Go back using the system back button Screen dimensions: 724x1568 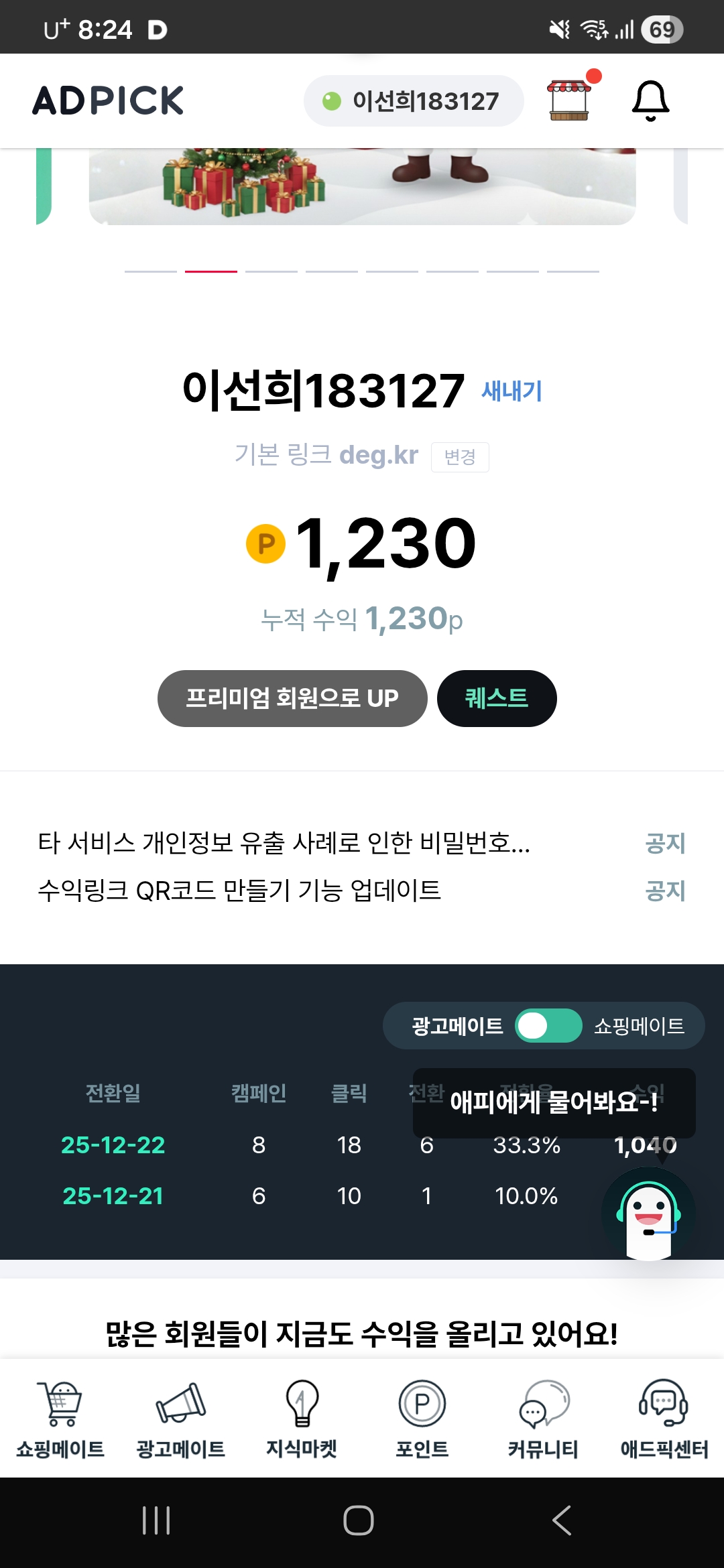562,1520
